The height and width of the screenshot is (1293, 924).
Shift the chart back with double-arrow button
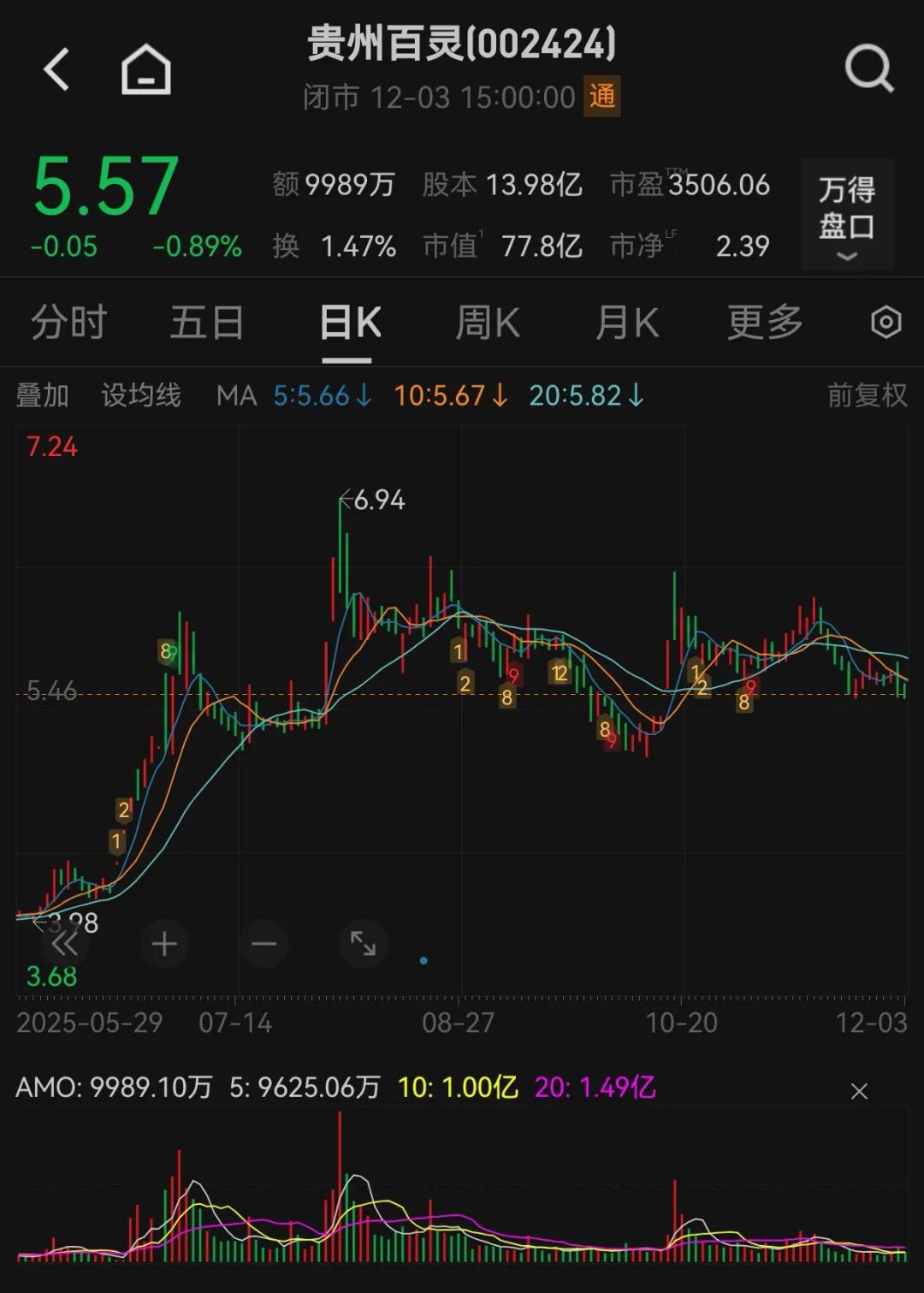[x=65, y=944]
